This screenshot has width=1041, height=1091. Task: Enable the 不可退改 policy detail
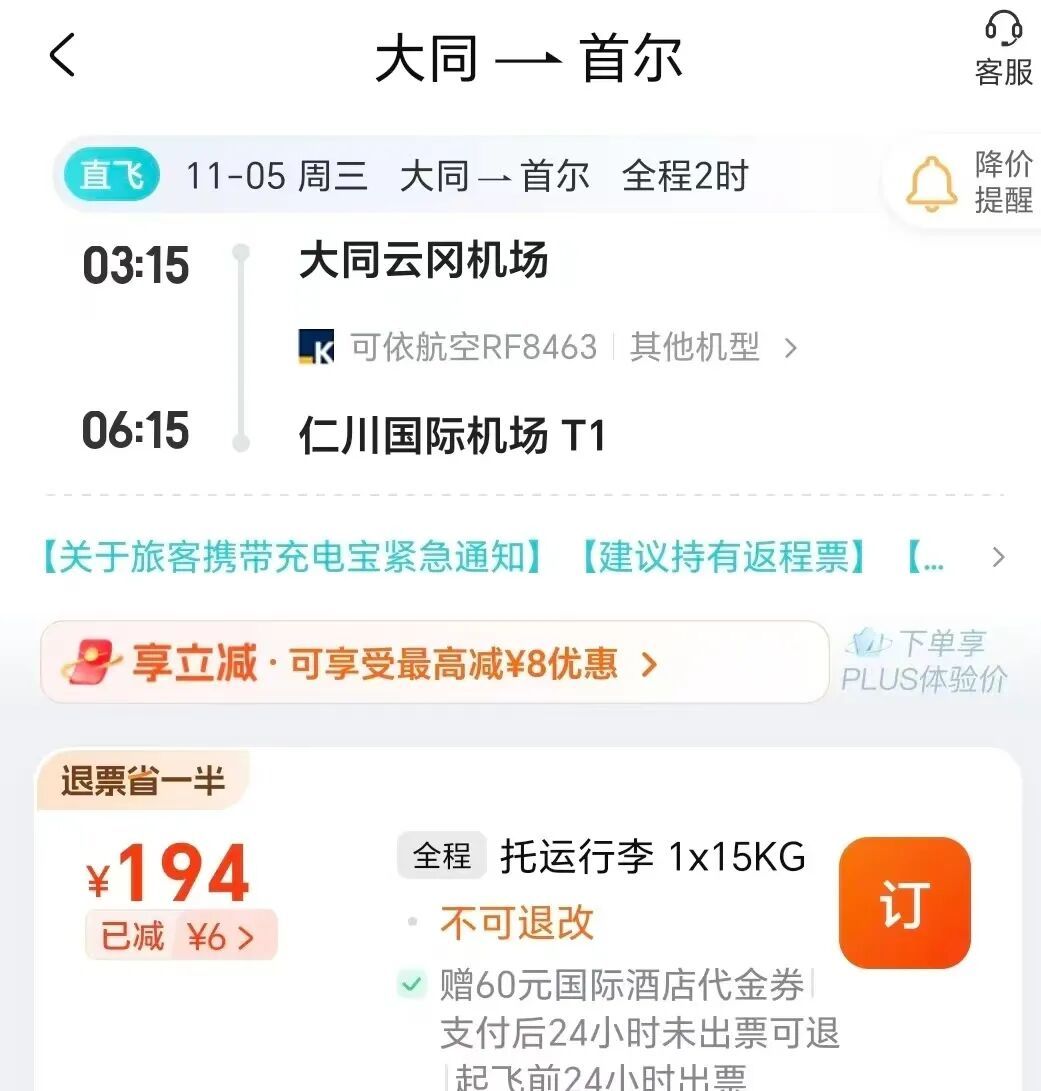point(516,925)
